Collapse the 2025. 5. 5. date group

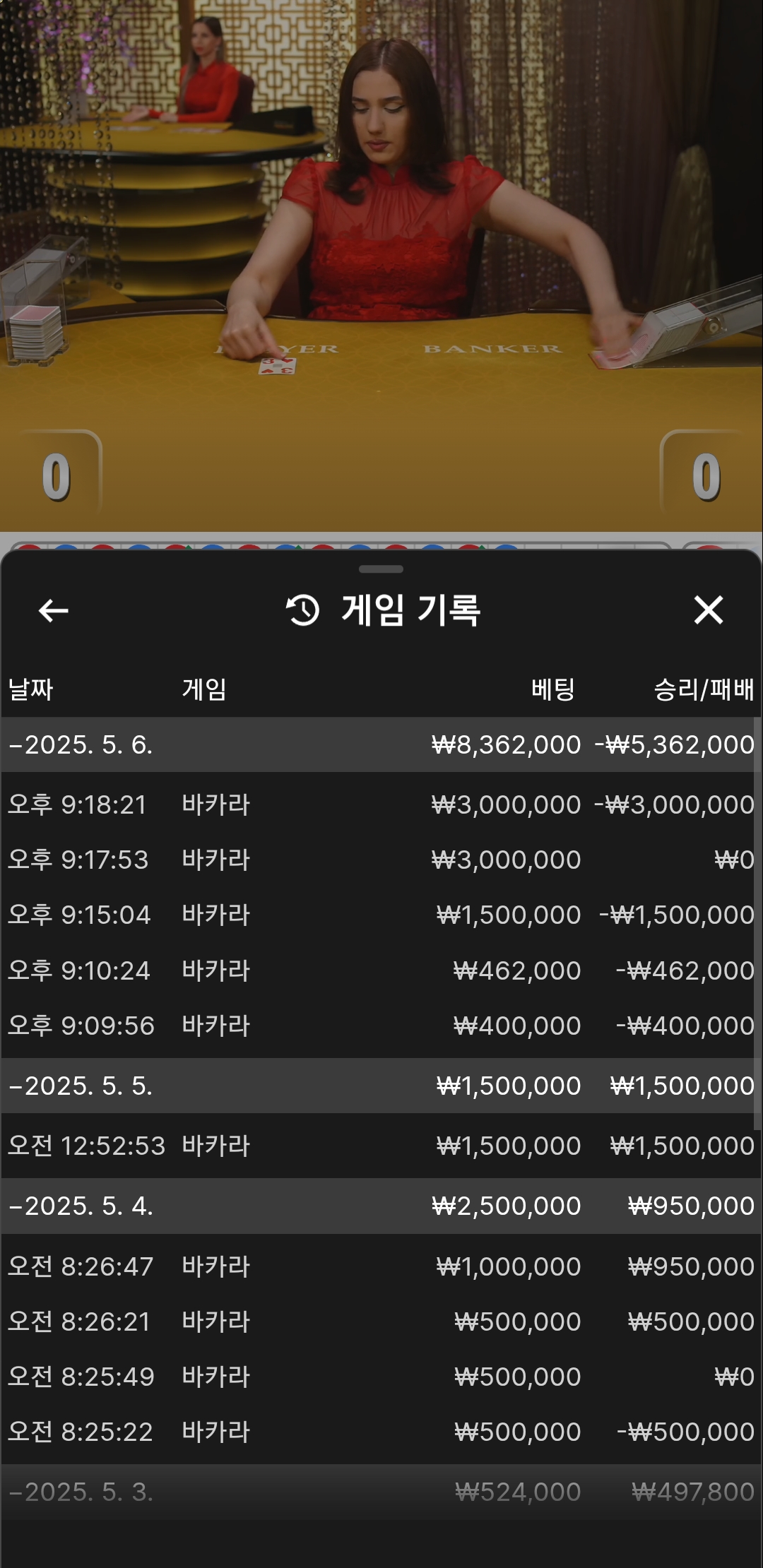[x=81, y=1086]
